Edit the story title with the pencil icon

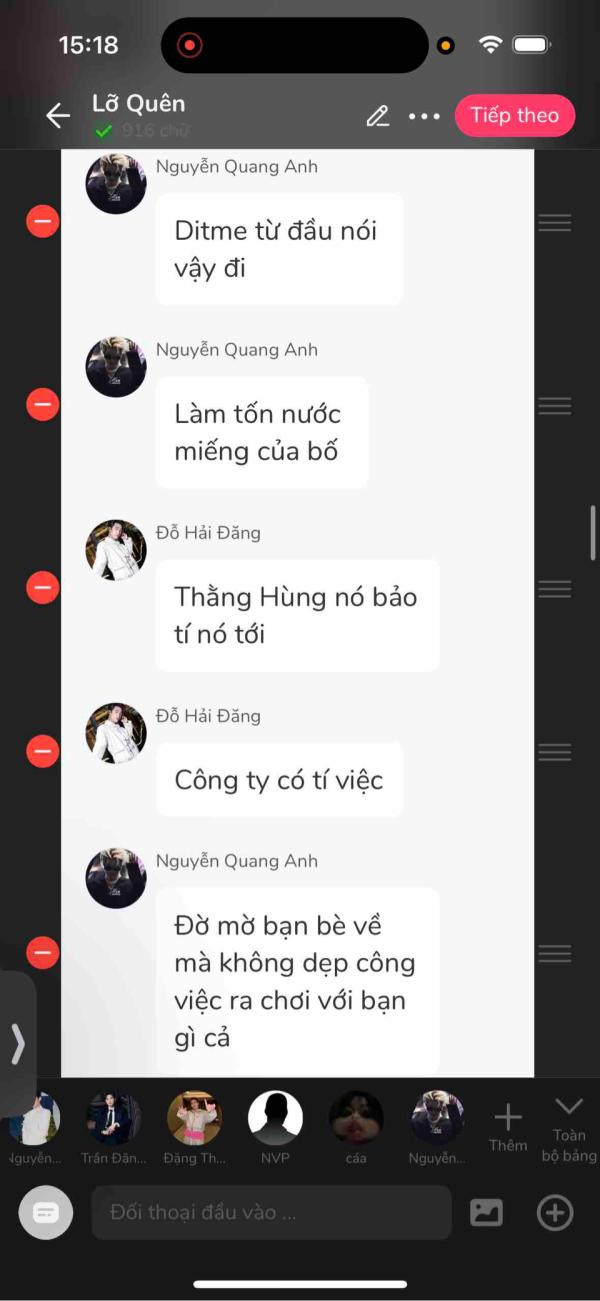pos(377,116)
